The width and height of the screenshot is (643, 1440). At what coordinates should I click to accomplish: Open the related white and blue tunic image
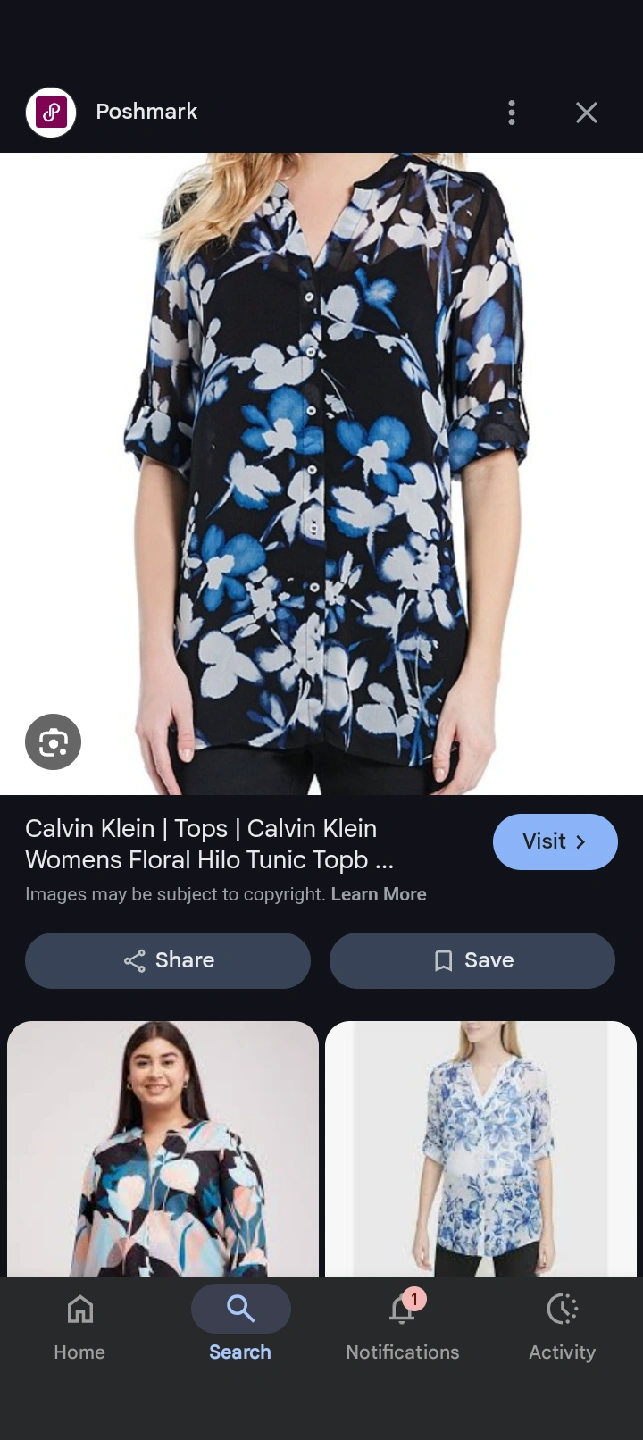pos(481,1148)
